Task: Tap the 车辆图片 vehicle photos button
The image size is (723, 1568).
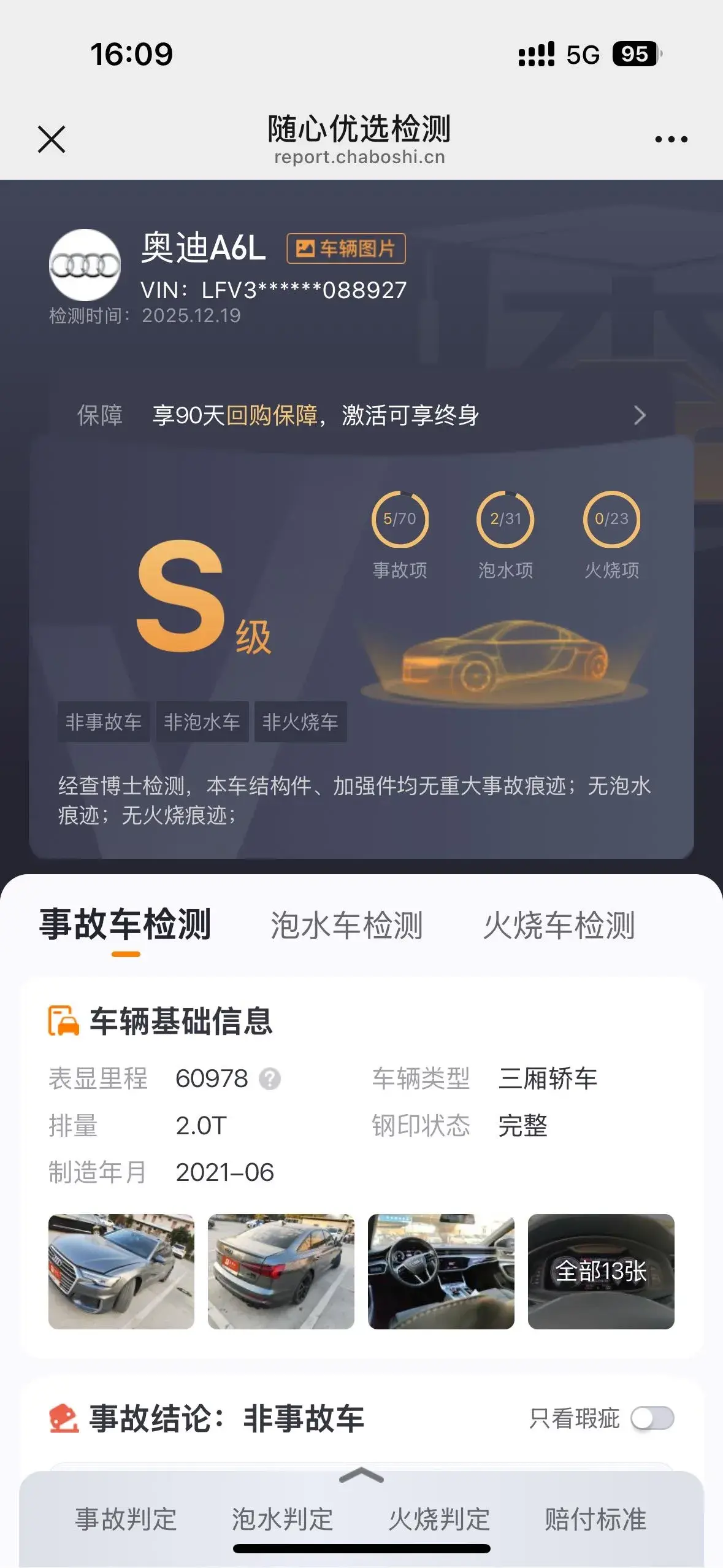Action: (346, 248)
